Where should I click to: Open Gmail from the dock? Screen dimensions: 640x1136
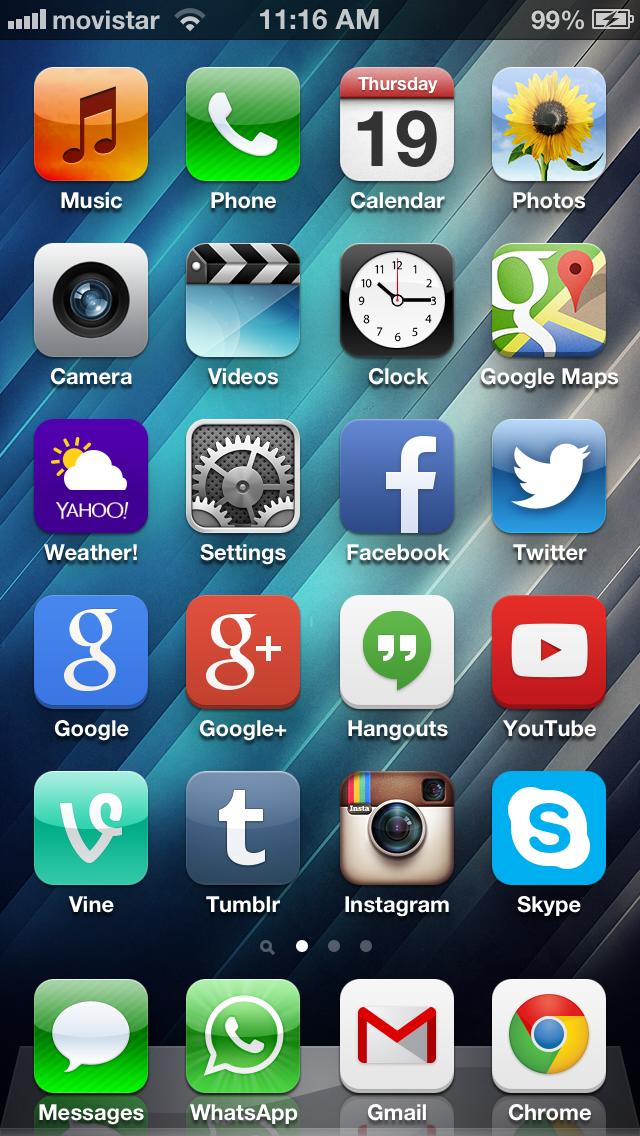click(x=397, y=1036)
